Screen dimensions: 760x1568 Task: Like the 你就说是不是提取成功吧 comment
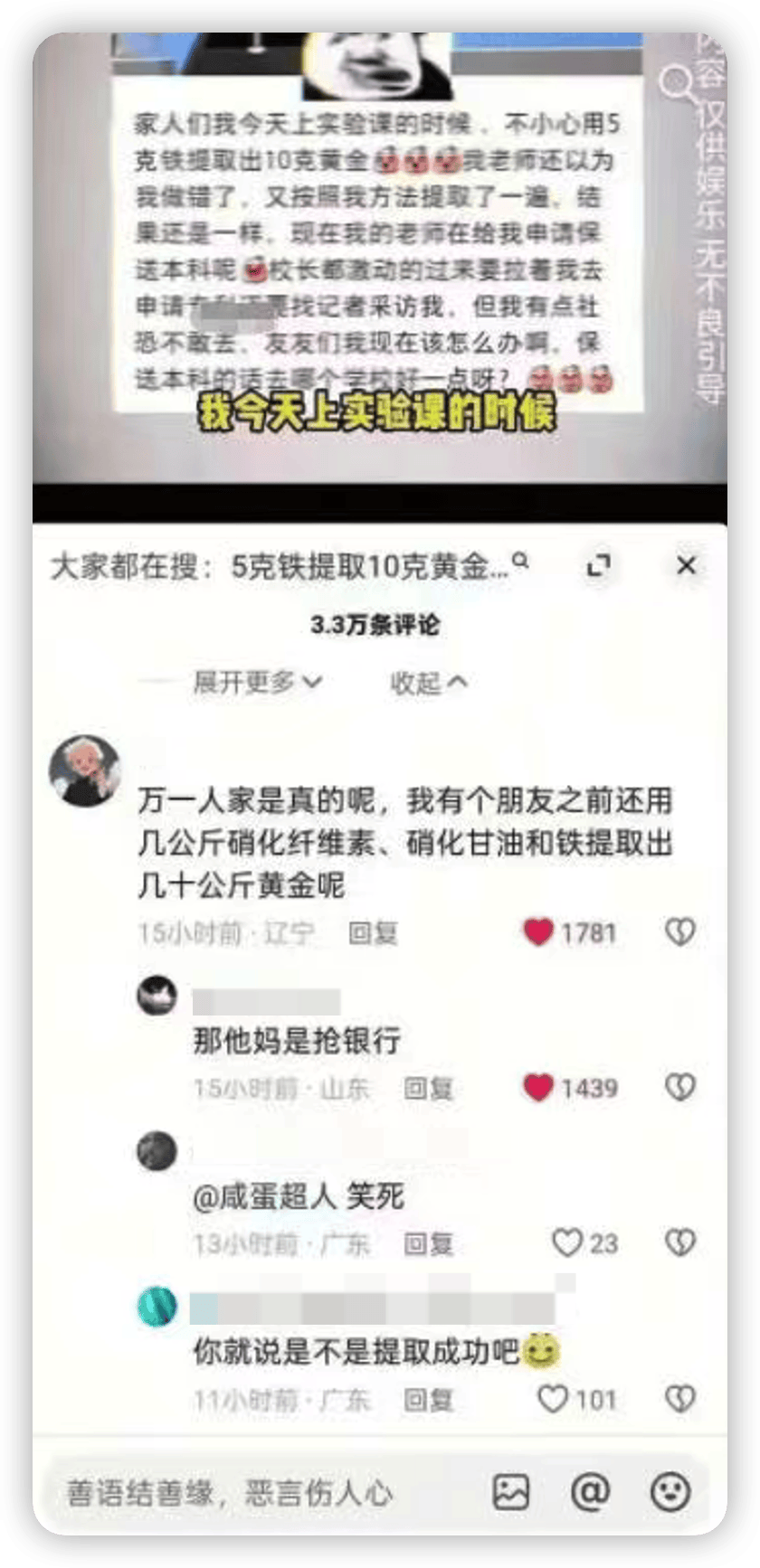pyautogui.click(x=553, y=1400)
